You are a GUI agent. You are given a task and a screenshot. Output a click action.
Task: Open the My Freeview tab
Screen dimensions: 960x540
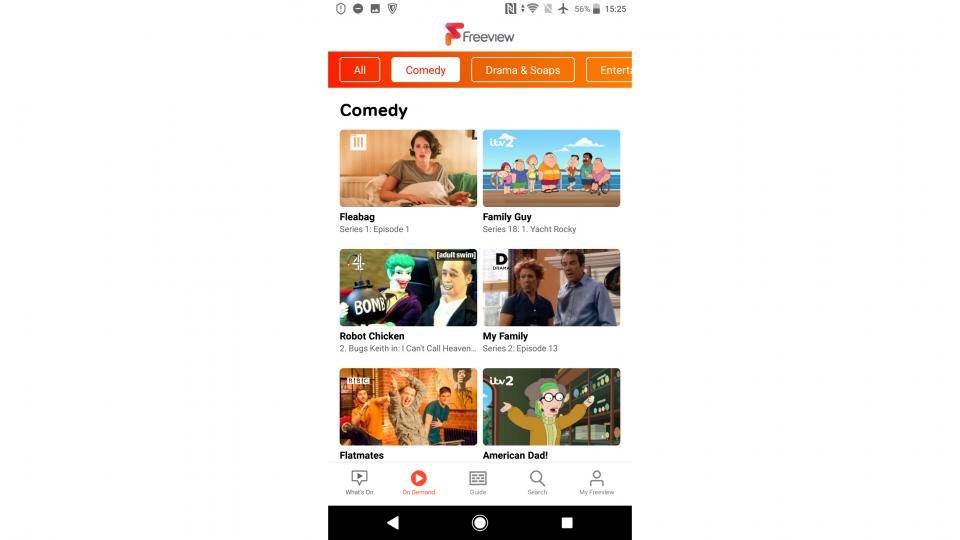point(596,483)
